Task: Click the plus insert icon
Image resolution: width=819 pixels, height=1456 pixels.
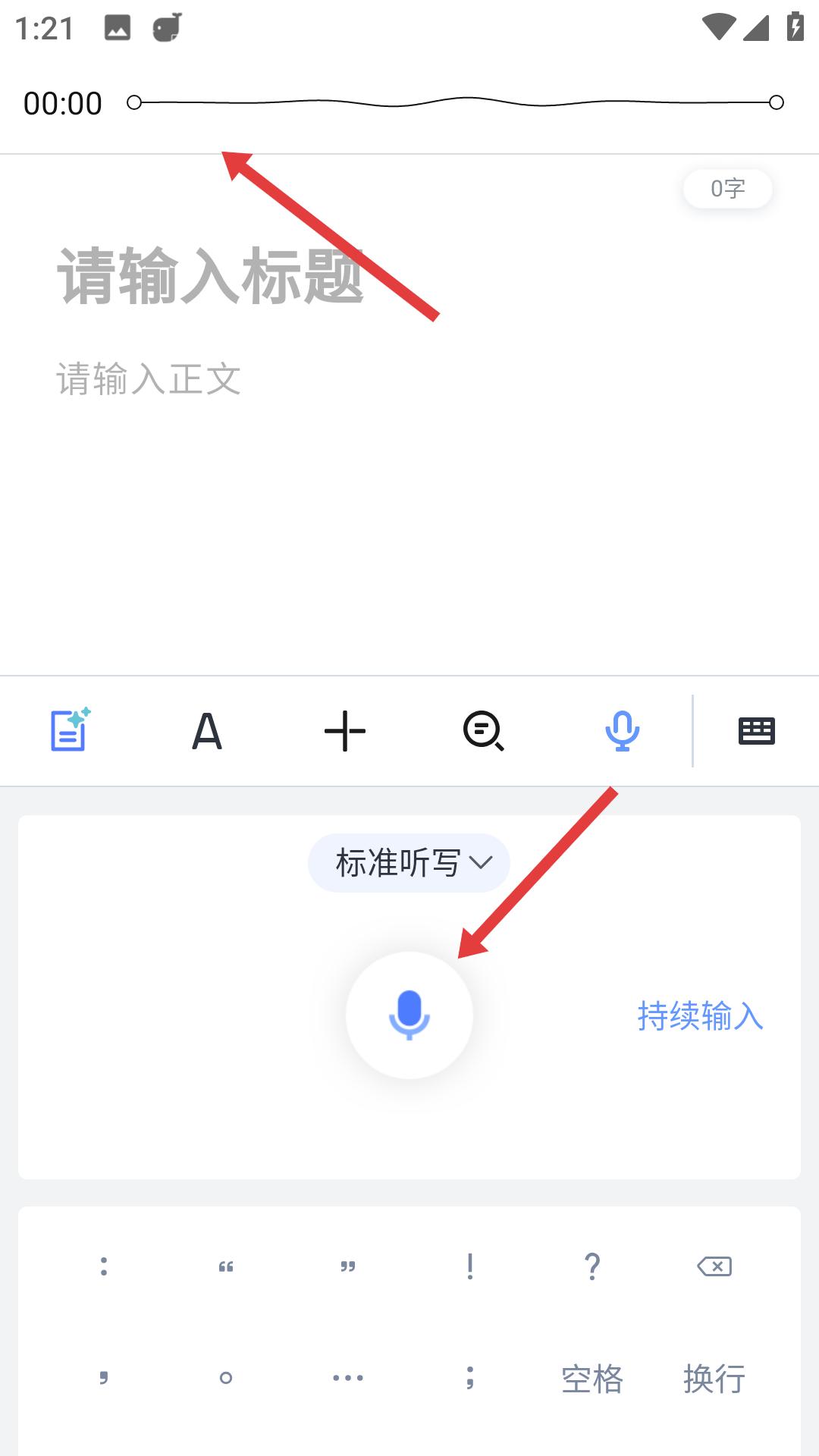Action: (x=344, y=730)
